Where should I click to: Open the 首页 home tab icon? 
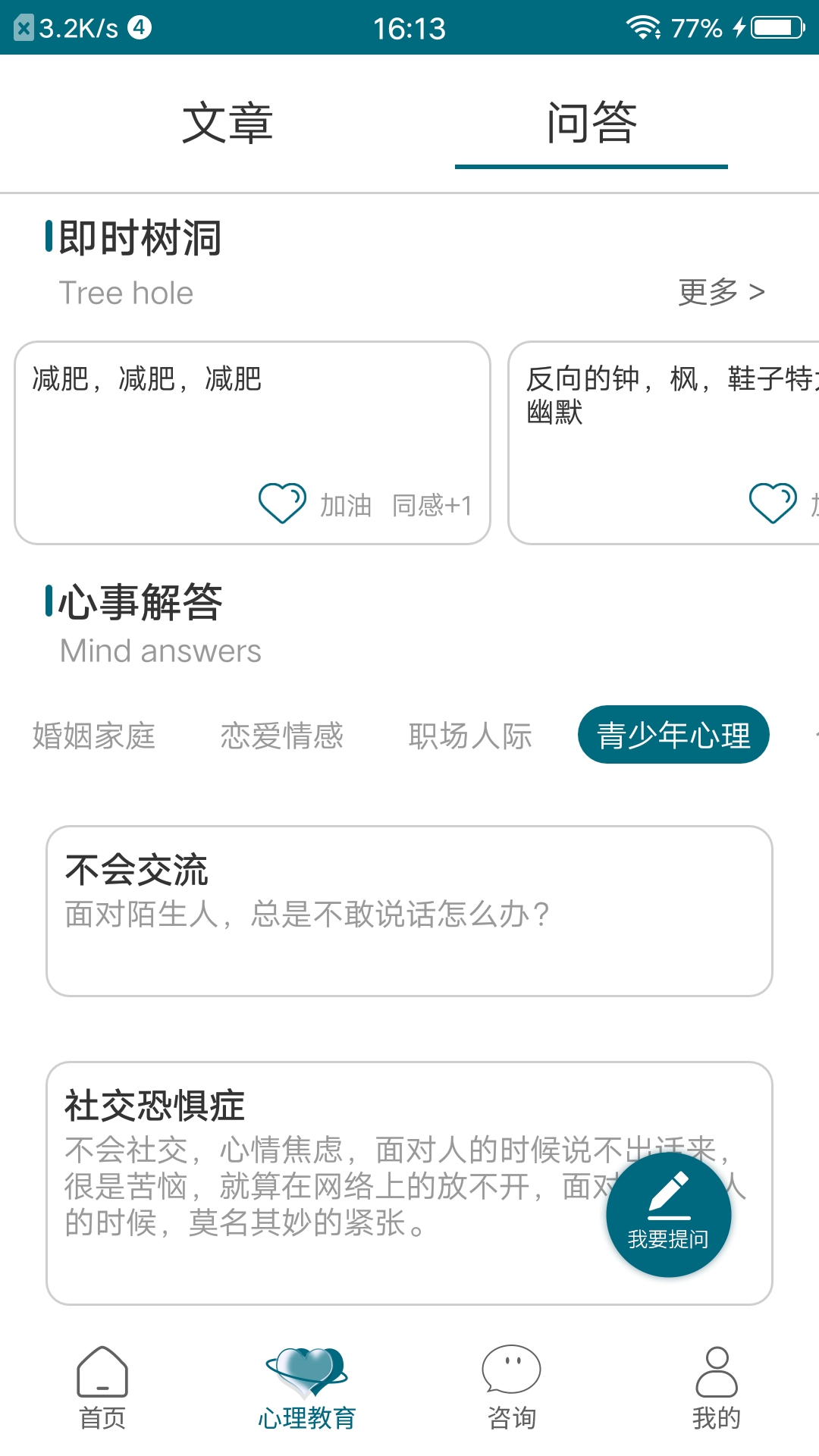click(x=102, y=1373)
